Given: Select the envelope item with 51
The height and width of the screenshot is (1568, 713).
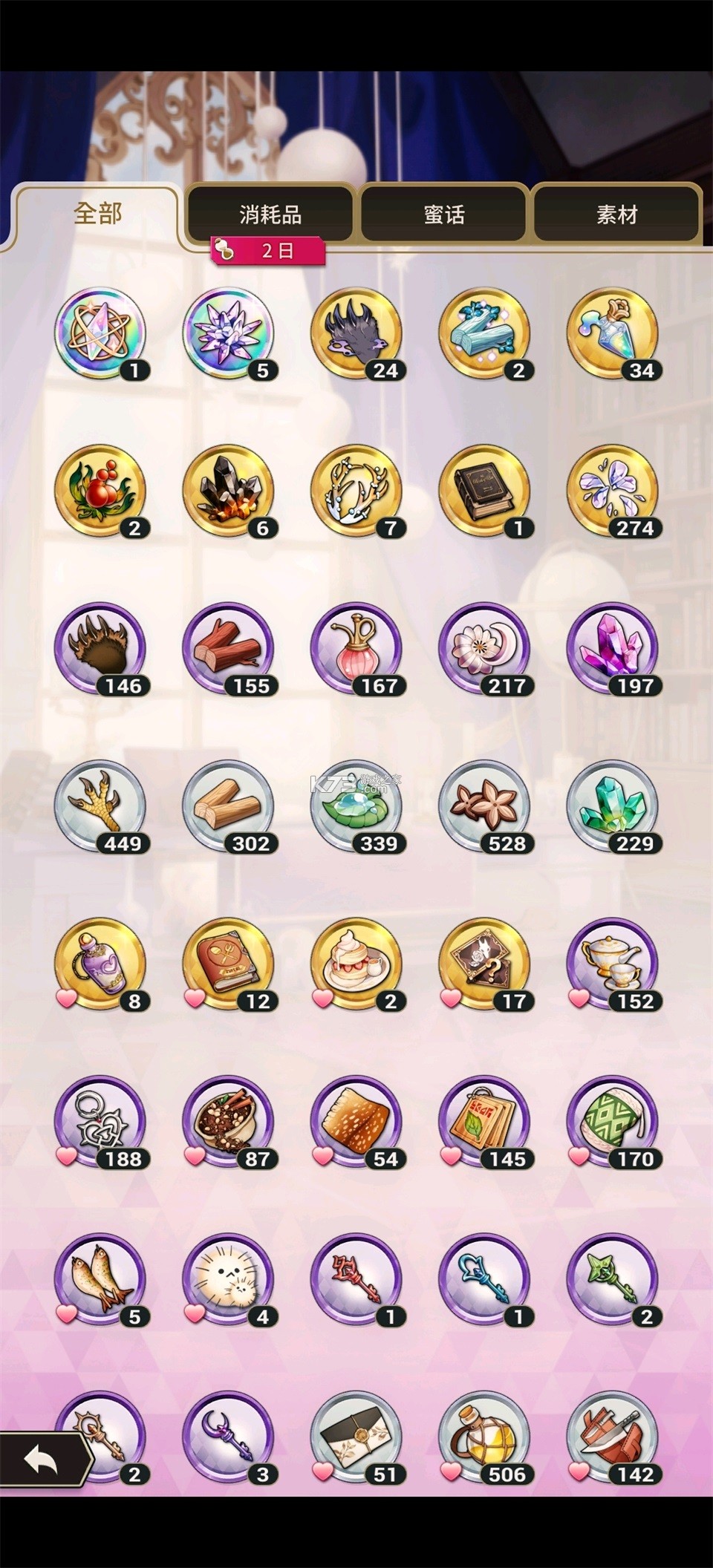Looking at the screenshot, I should tap(356, 1436).
